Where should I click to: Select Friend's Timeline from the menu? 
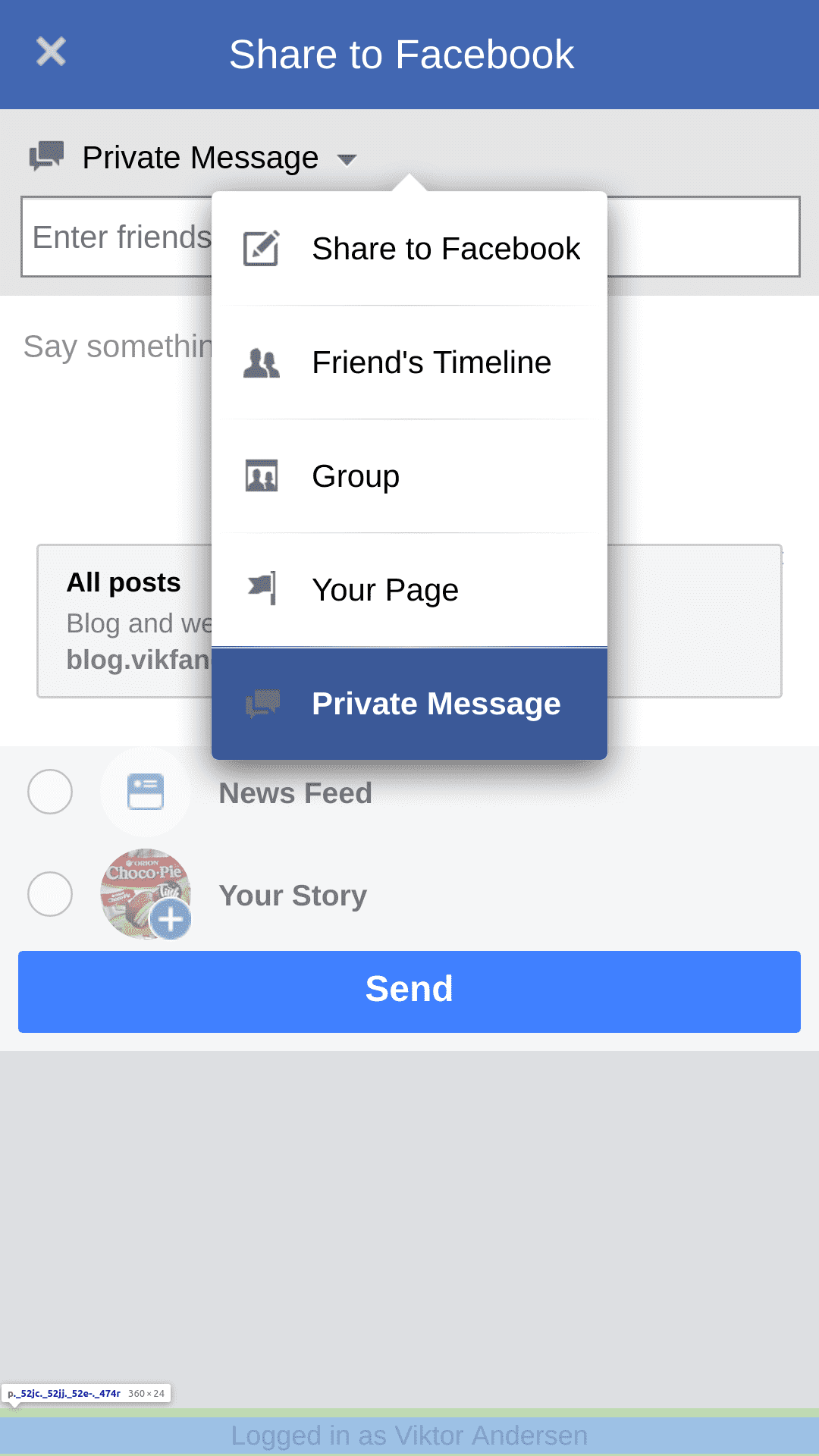click(x=409, y=362)
